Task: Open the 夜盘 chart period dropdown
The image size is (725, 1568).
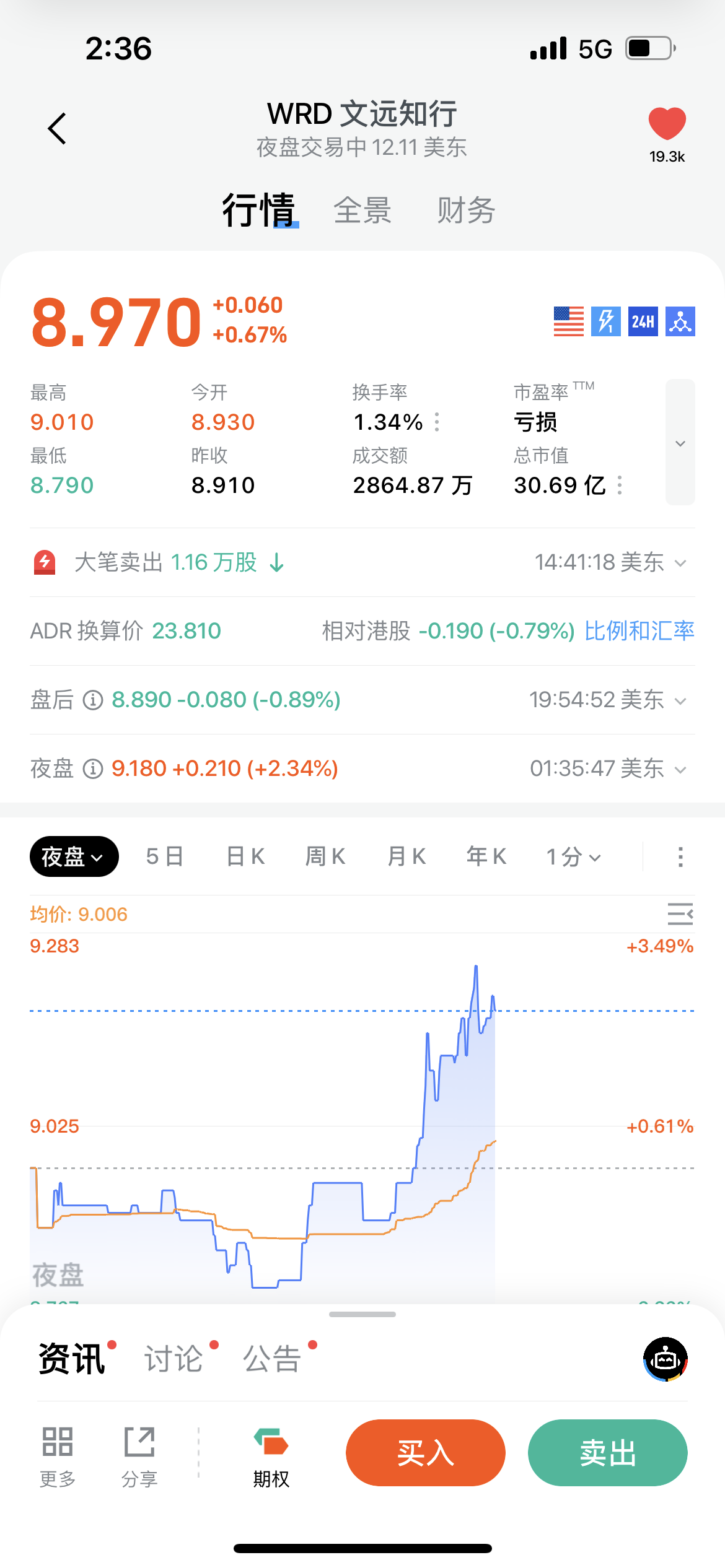Action: (74, 856)
